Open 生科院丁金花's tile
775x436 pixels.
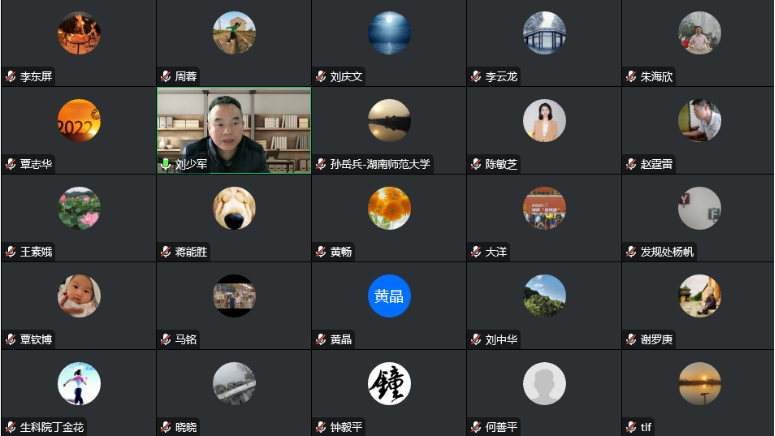(x=78, y=392)
